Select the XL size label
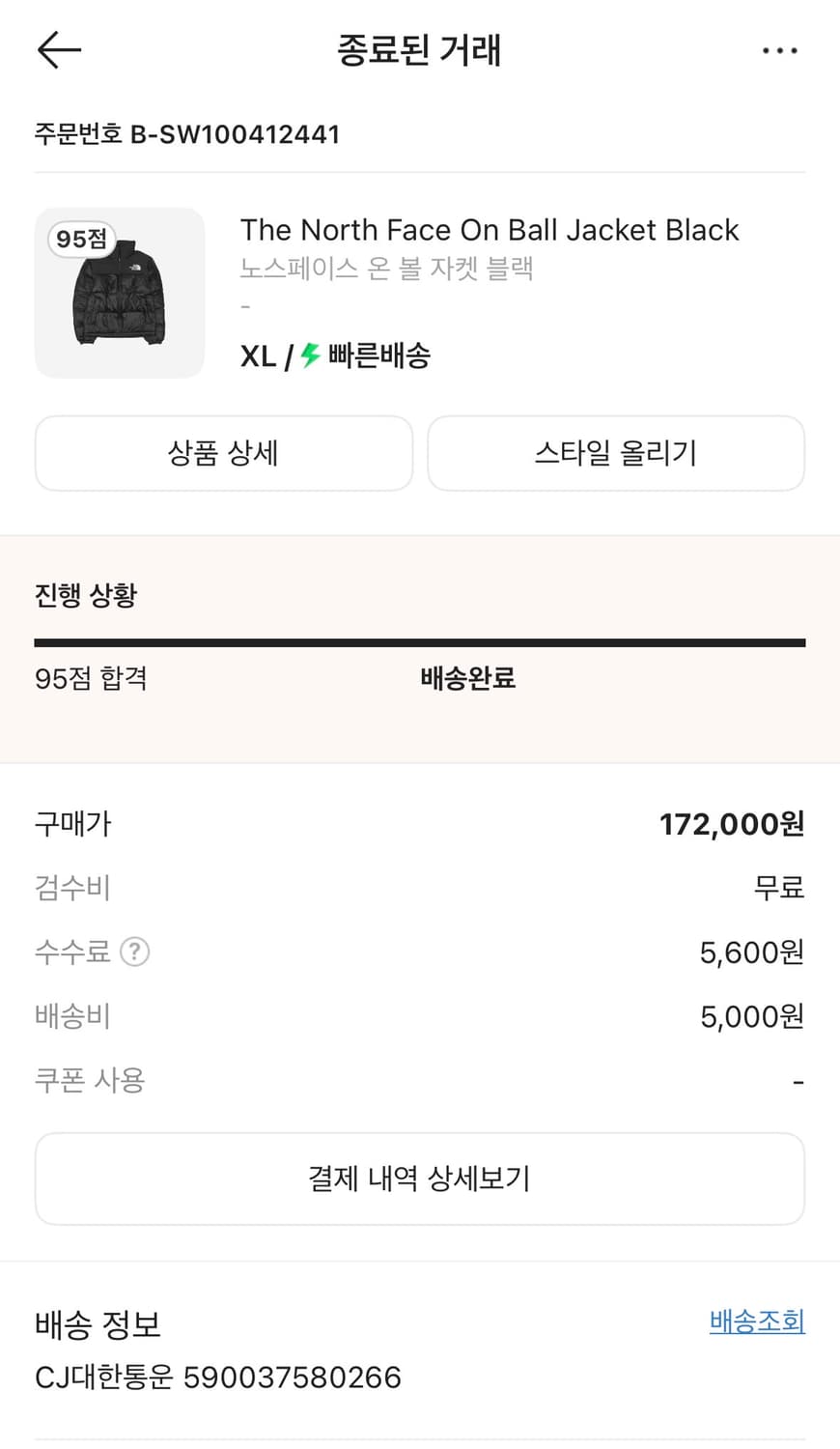Viewport: 840px width, 1449px height. tap(257, 355)
